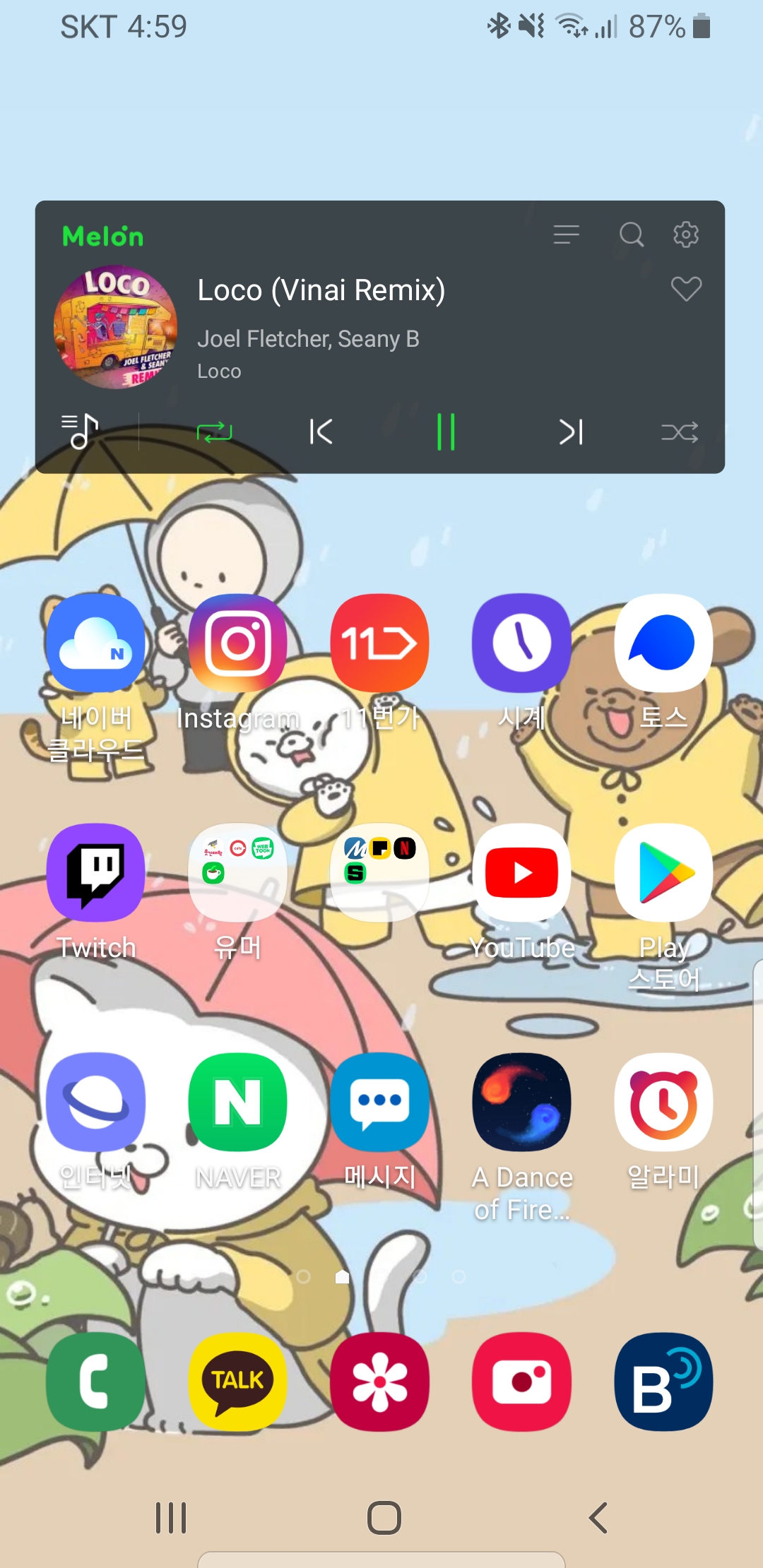Toggle repeat mode in Melon widget
The width and height of the screenshot is (763, 1568).
214,432
